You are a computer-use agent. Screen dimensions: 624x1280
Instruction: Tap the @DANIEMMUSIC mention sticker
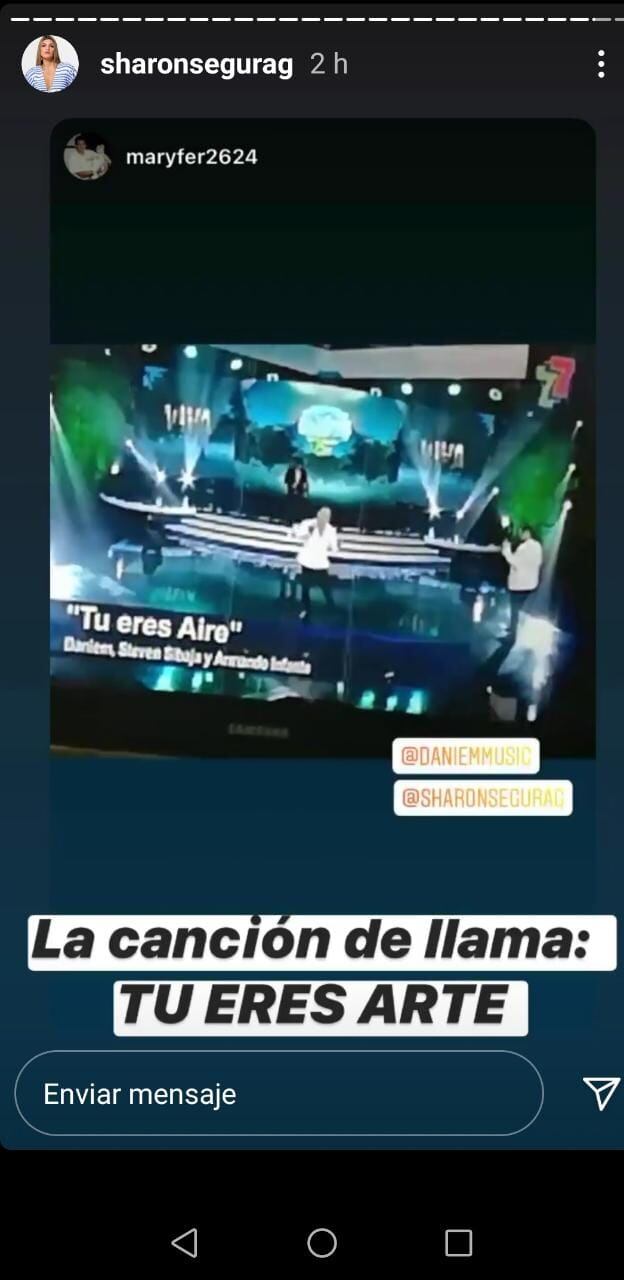(466, 757)
